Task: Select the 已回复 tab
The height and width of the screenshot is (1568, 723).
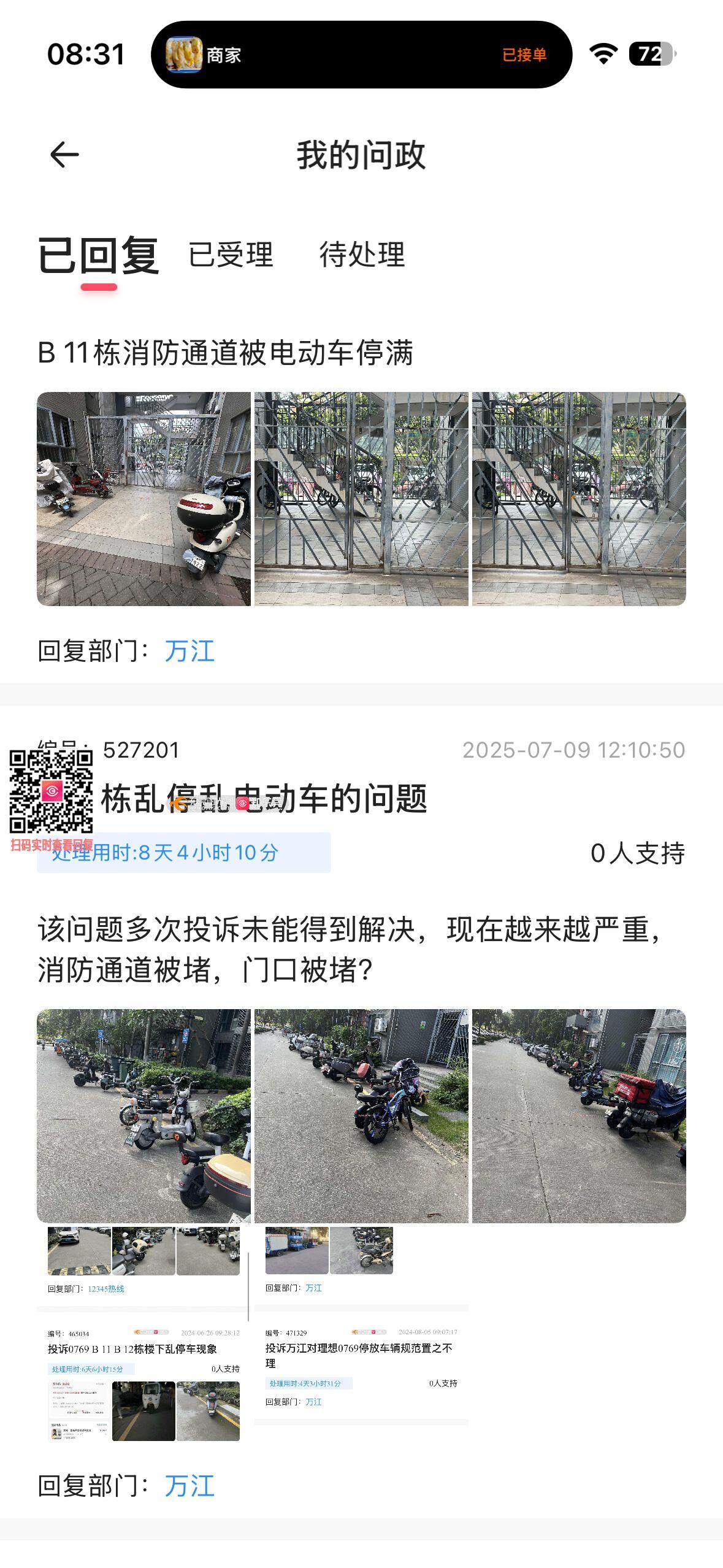Action: coord(98,256)
